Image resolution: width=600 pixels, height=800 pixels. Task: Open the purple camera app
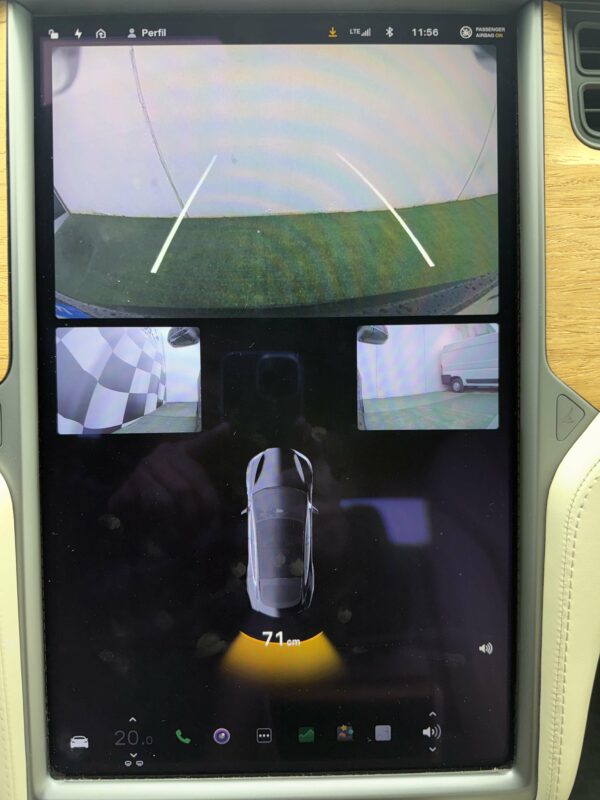(x=222, y=735)
